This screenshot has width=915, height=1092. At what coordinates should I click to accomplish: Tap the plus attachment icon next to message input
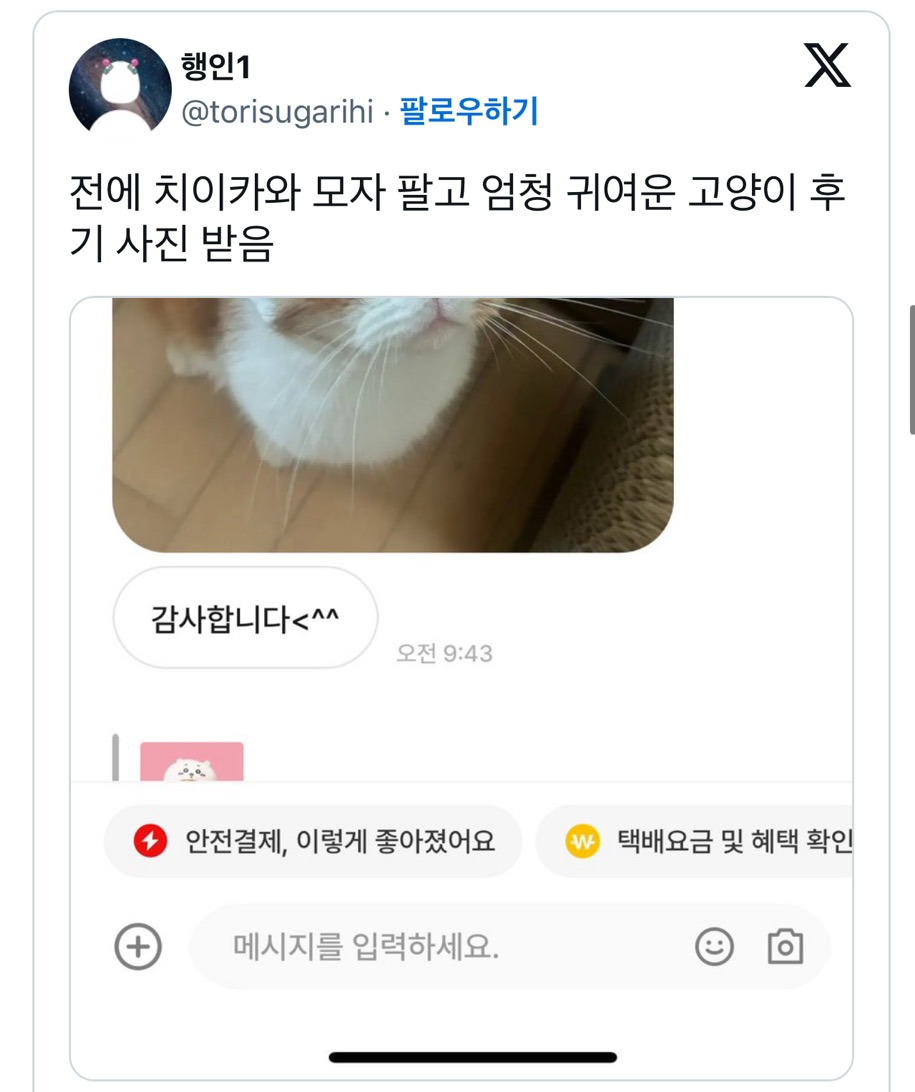pos(136,945)
